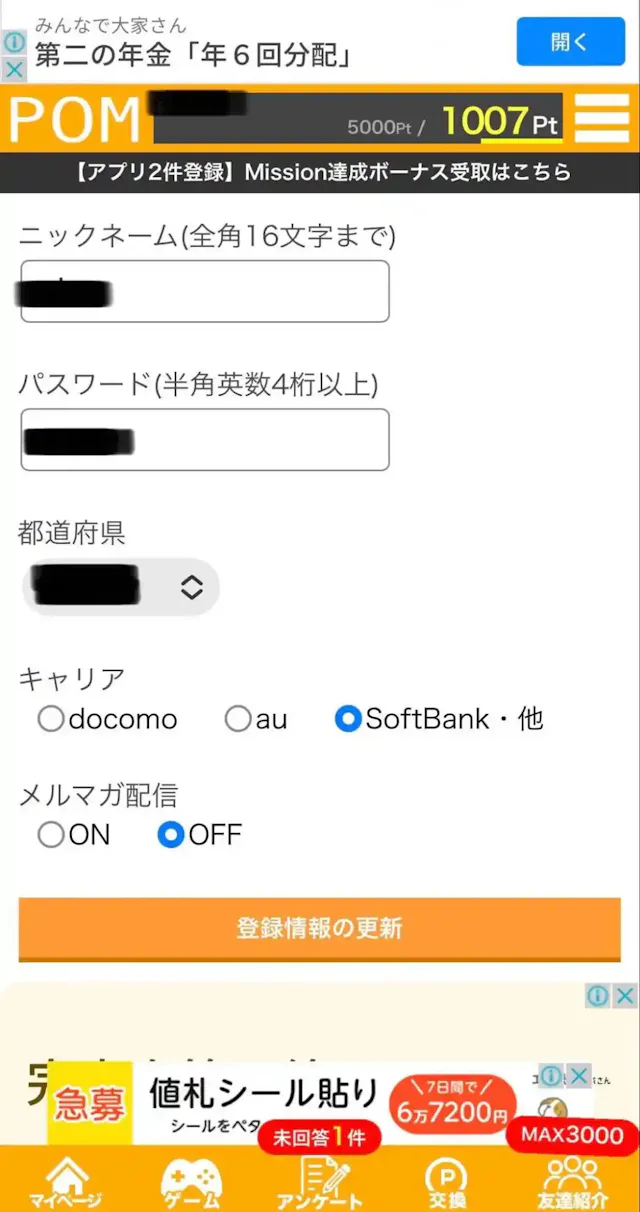Turn メルマガ配信 ON
Image resolution: width=640 pixels, height=1212 pixels.
point(51,835)
